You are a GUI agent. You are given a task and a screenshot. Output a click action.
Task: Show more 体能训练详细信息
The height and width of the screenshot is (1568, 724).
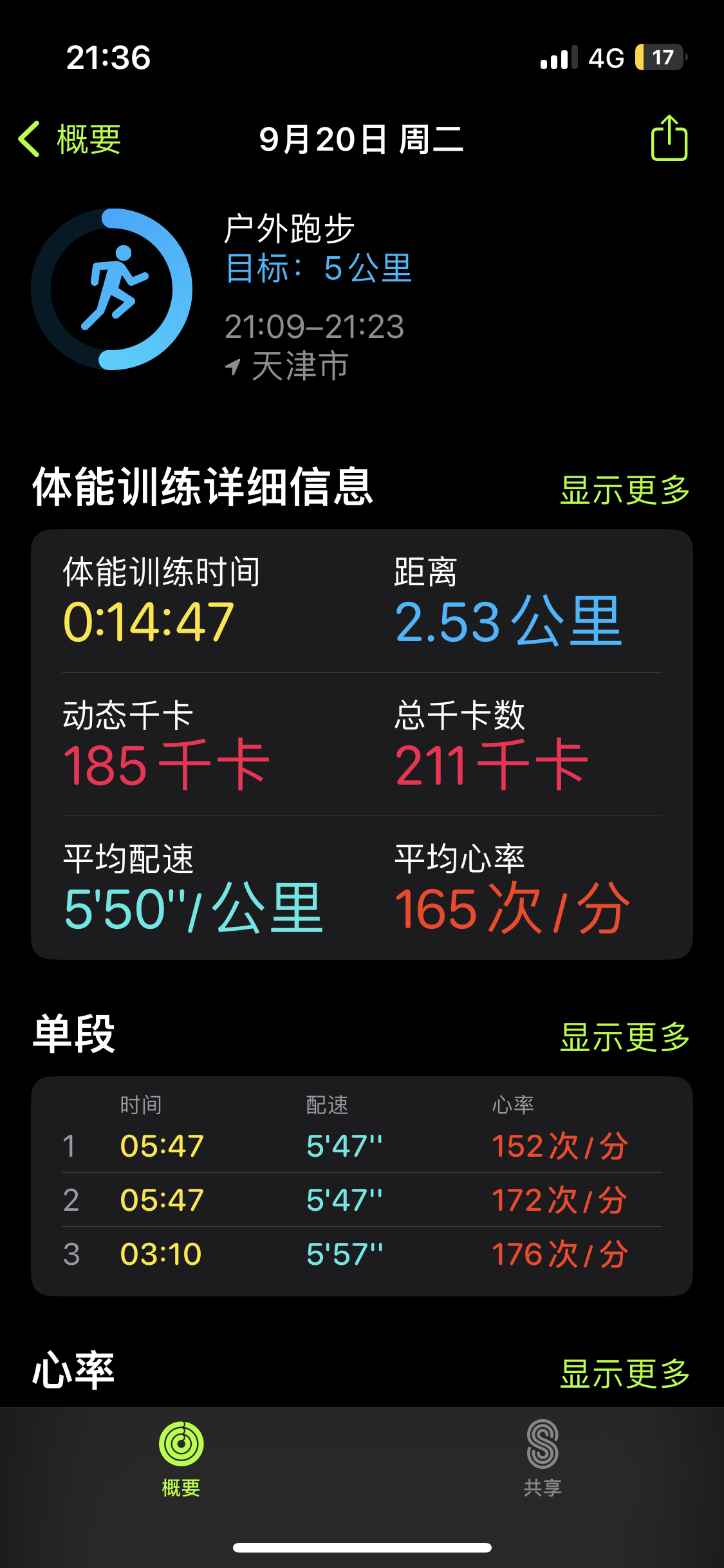[625, 490]
